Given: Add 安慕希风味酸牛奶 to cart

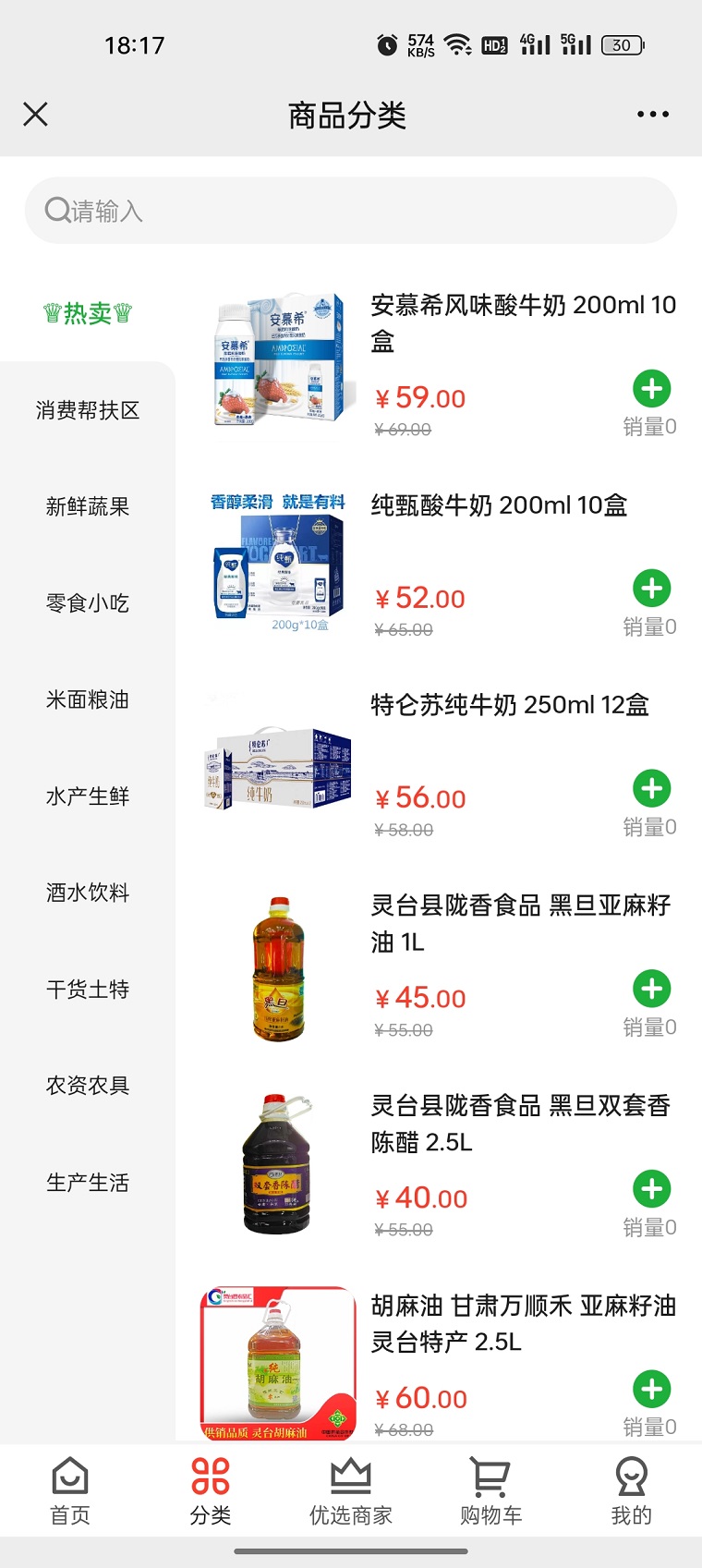Looking at the screenshot, I should [x=651, y=389].
